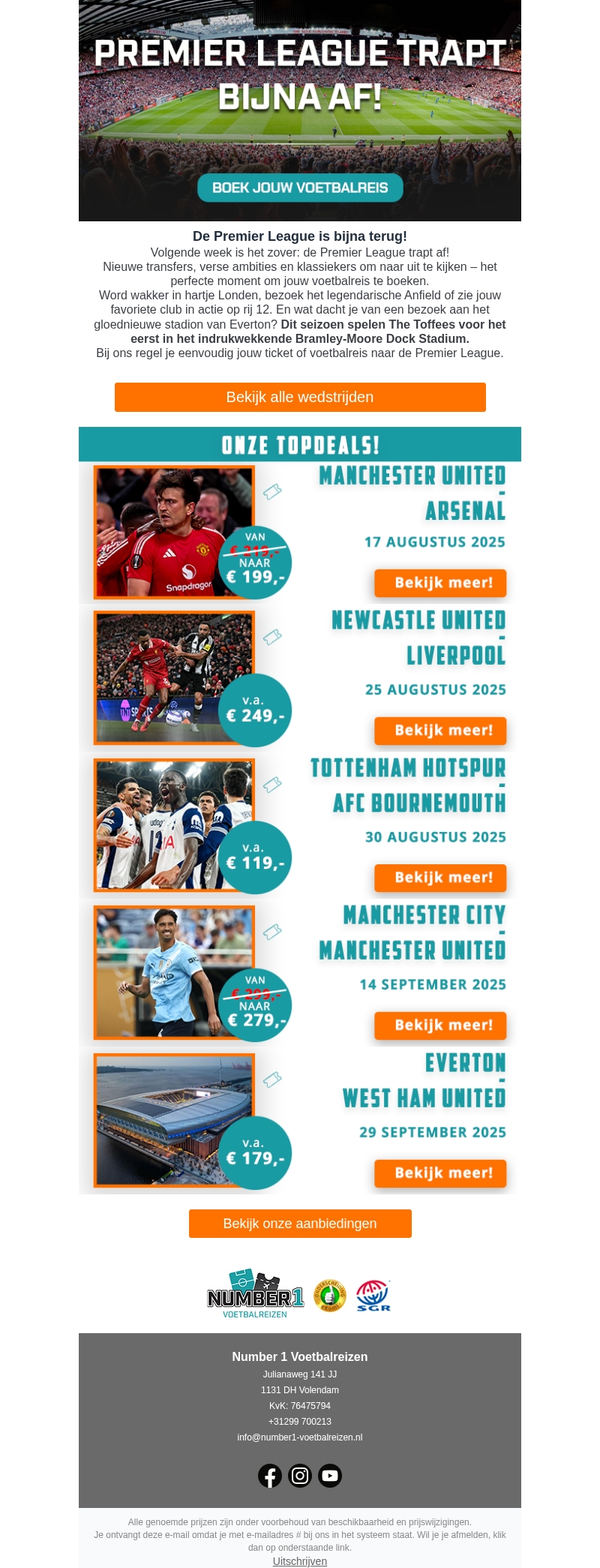
Task: View more on Manchester City - Manchester United deal
Action: (x=440, y=1026)
